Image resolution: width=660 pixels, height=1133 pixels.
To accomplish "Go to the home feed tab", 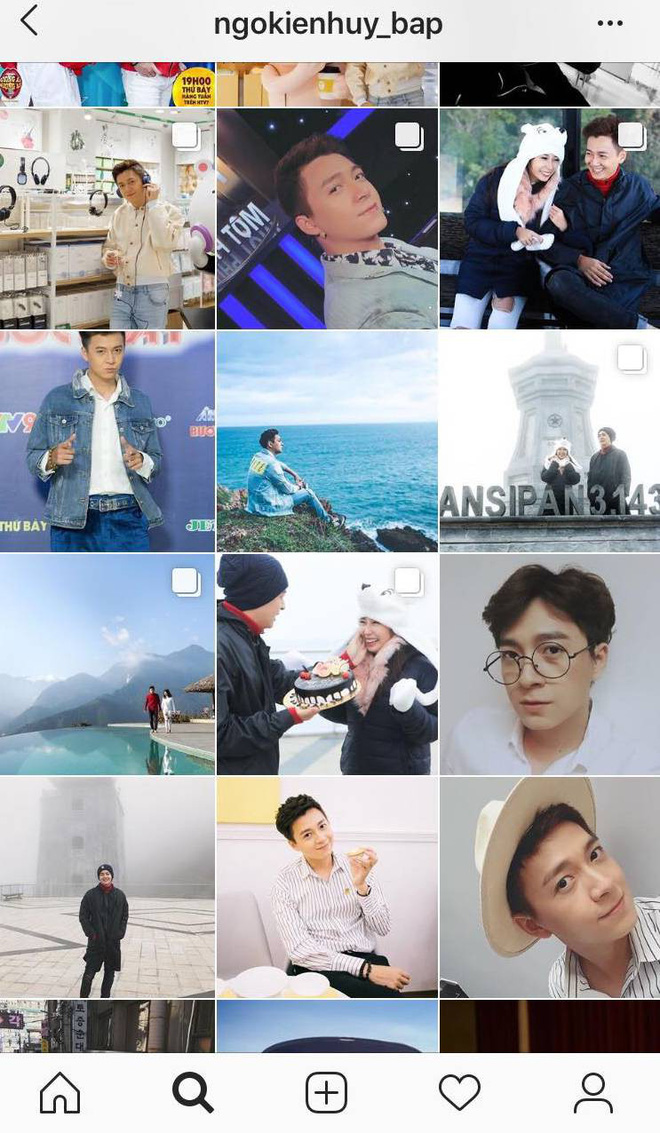I will pos(60,1093).
